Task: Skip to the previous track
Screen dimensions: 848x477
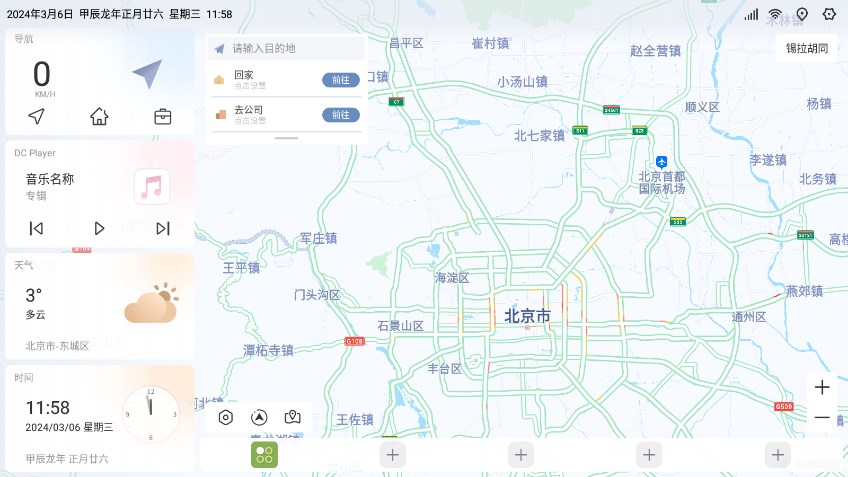Action: (36, 228)
